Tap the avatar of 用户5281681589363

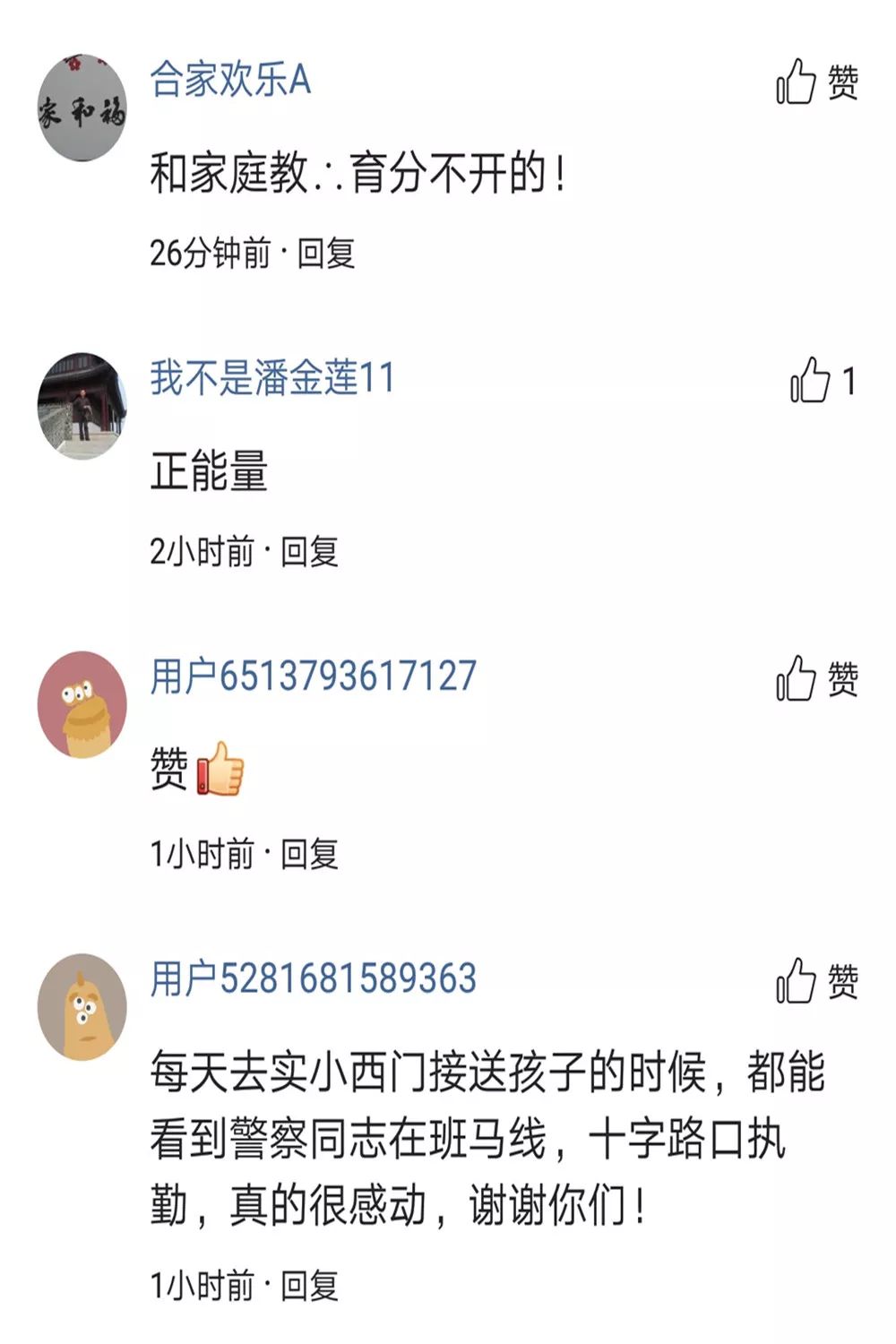coord(82,1007)
